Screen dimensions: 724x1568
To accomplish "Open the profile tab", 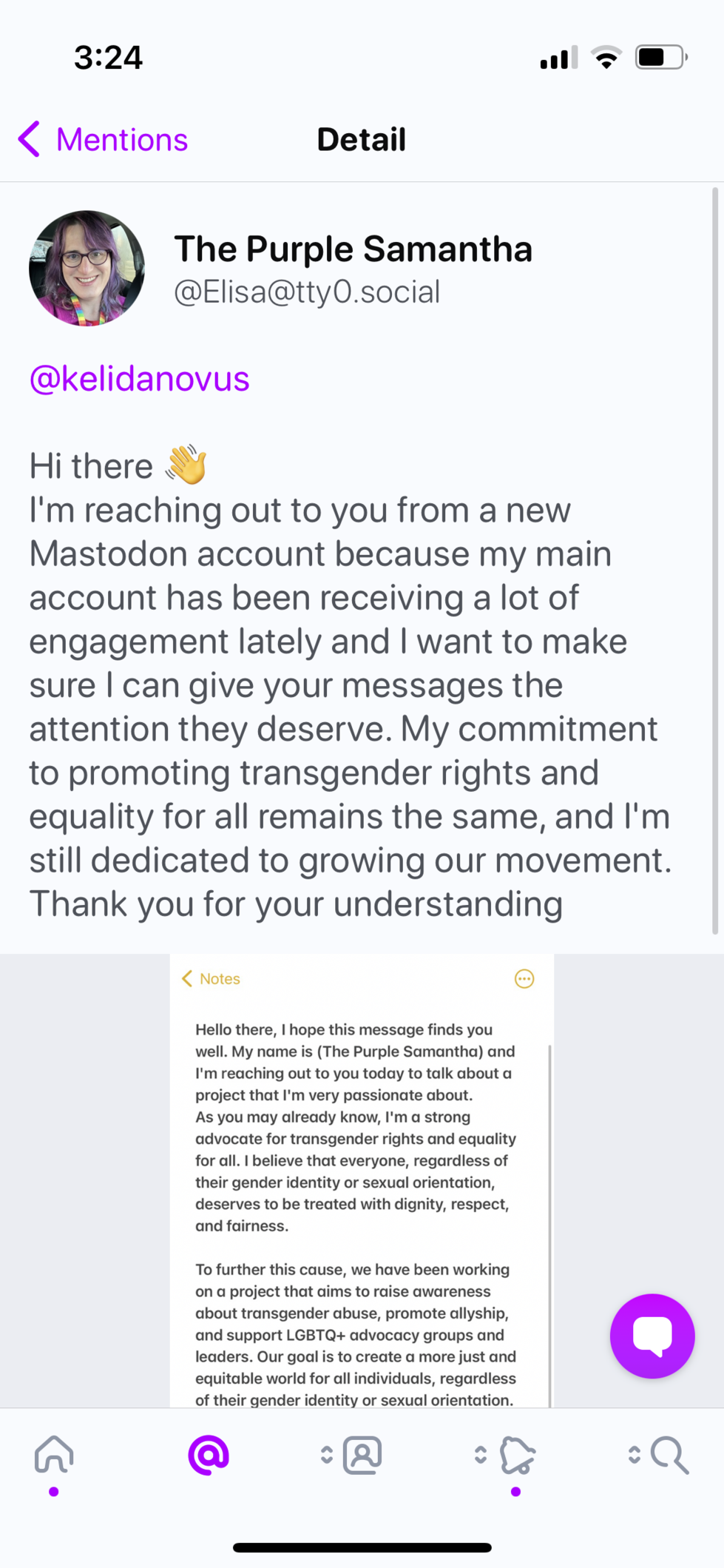I will tap(362, 1455).
